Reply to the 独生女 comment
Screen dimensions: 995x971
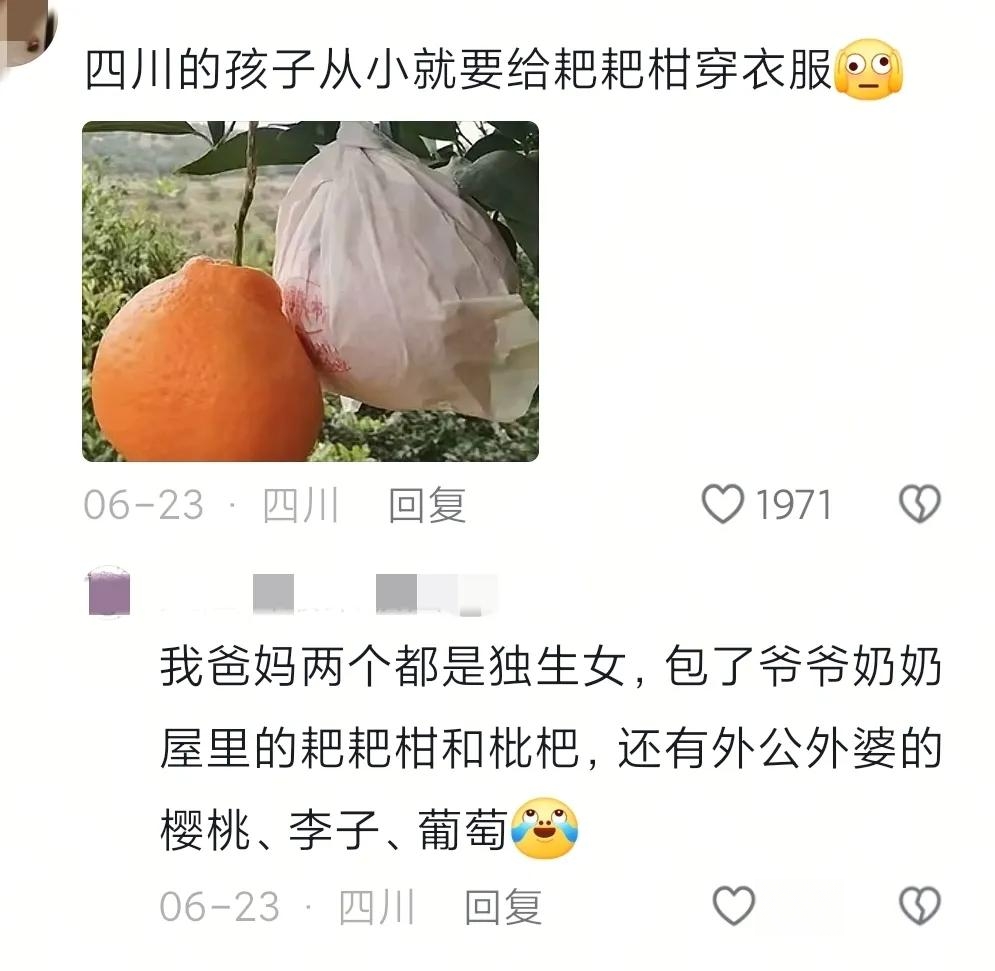(x=503, y=907)
